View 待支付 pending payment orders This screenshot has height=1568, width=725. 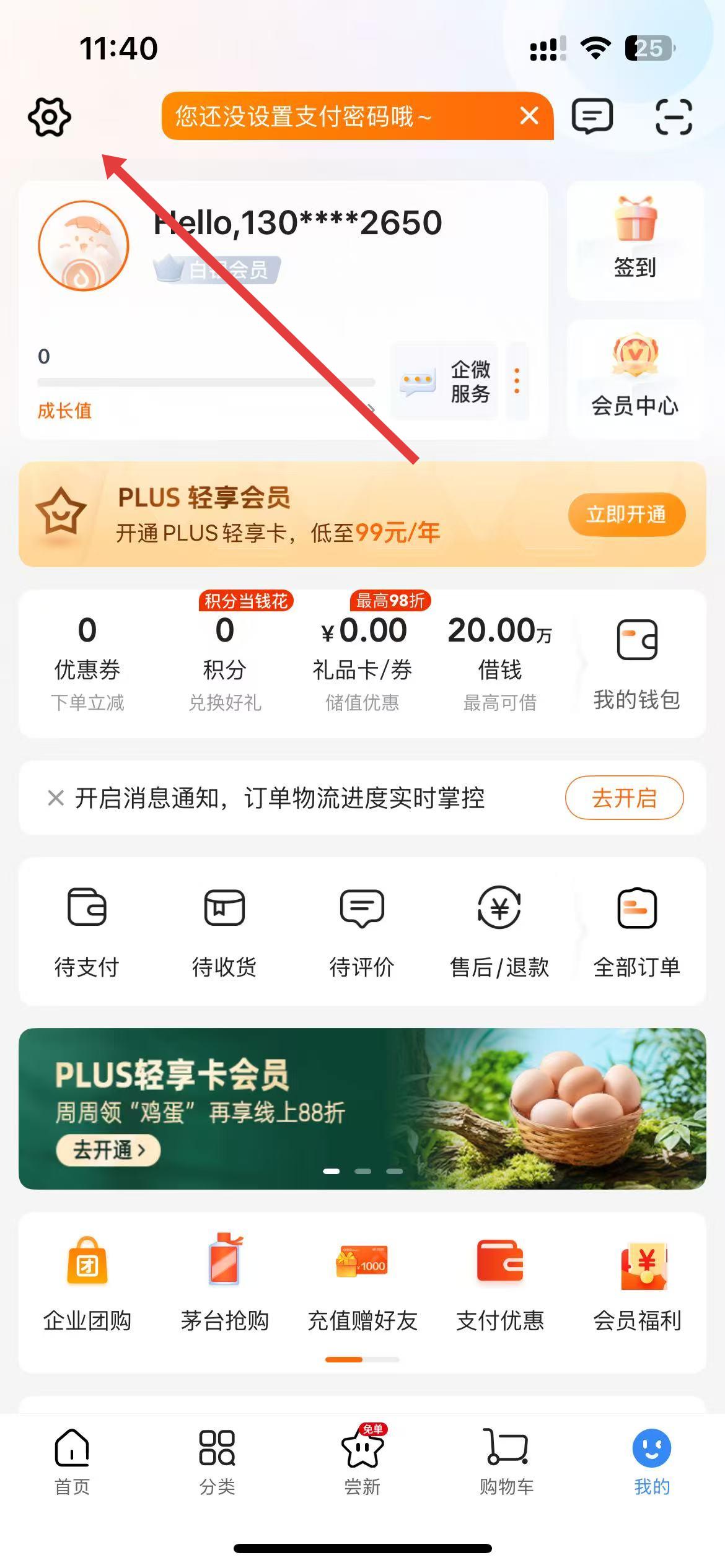tap(87, 932)
